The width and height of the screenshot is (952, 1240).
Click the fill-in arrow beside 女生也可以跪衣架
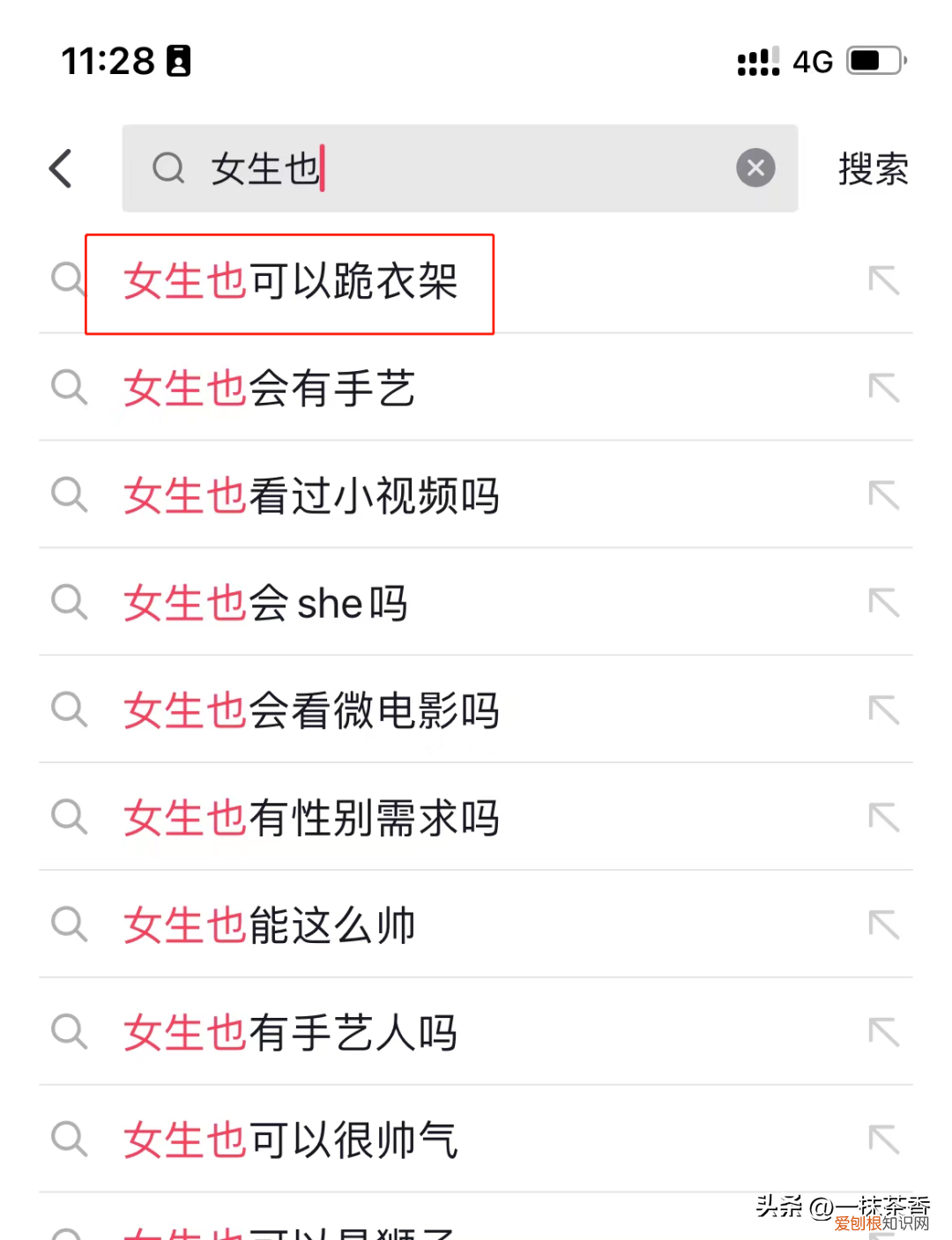883,280
